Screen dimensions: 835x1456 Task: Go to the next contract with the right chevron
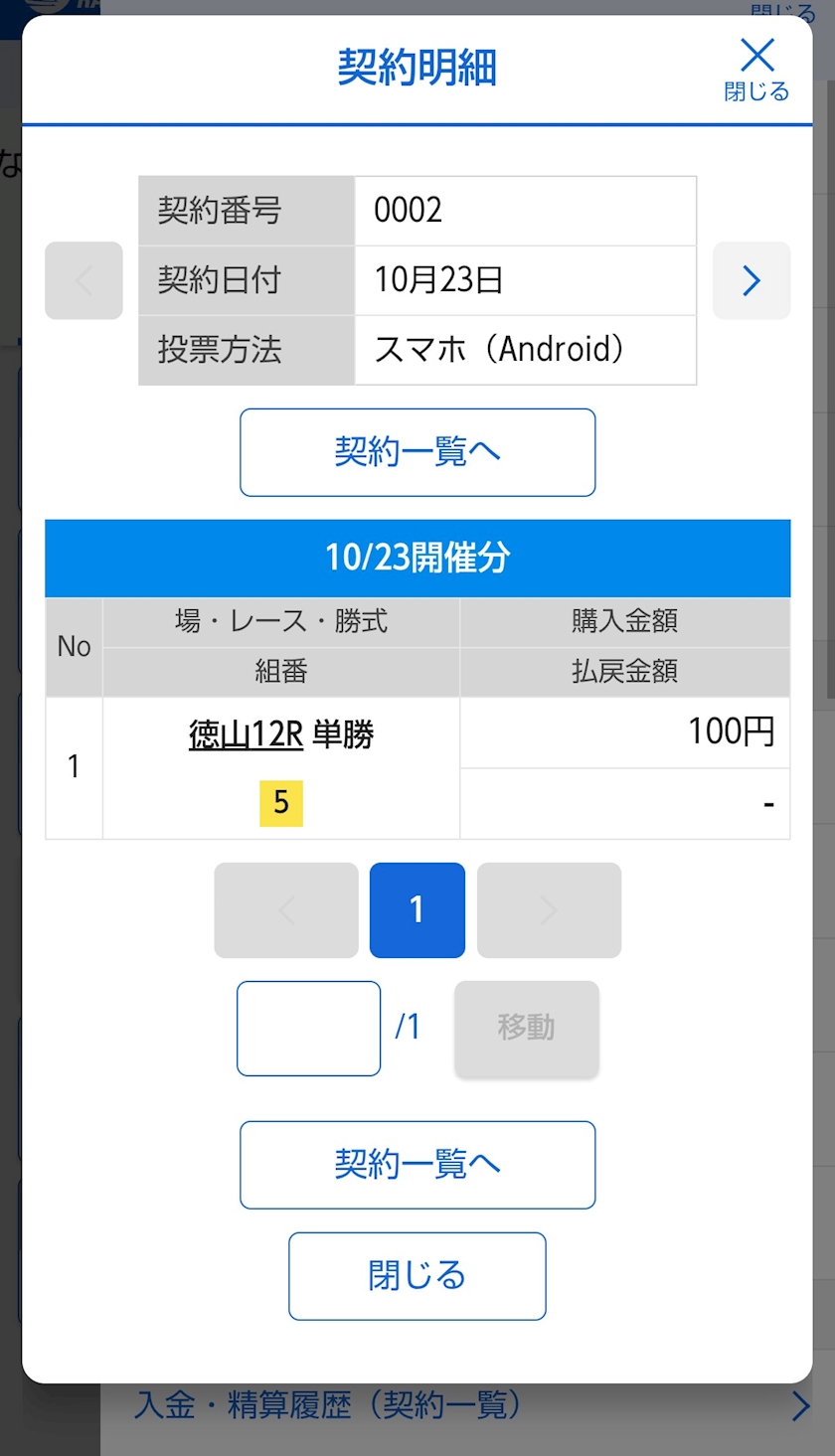point(751,280)
